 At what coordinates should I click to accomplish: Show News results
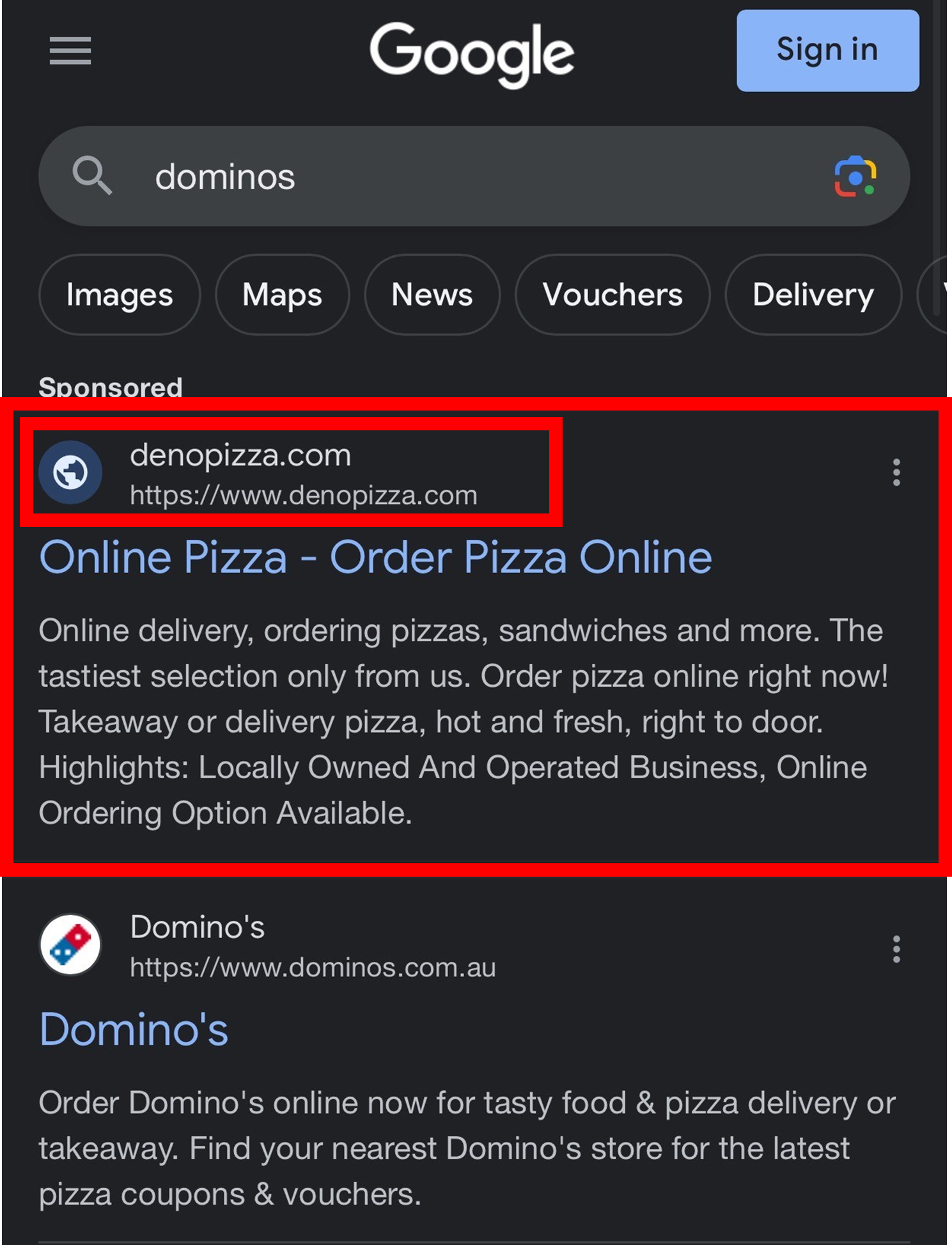pos(432,295)
